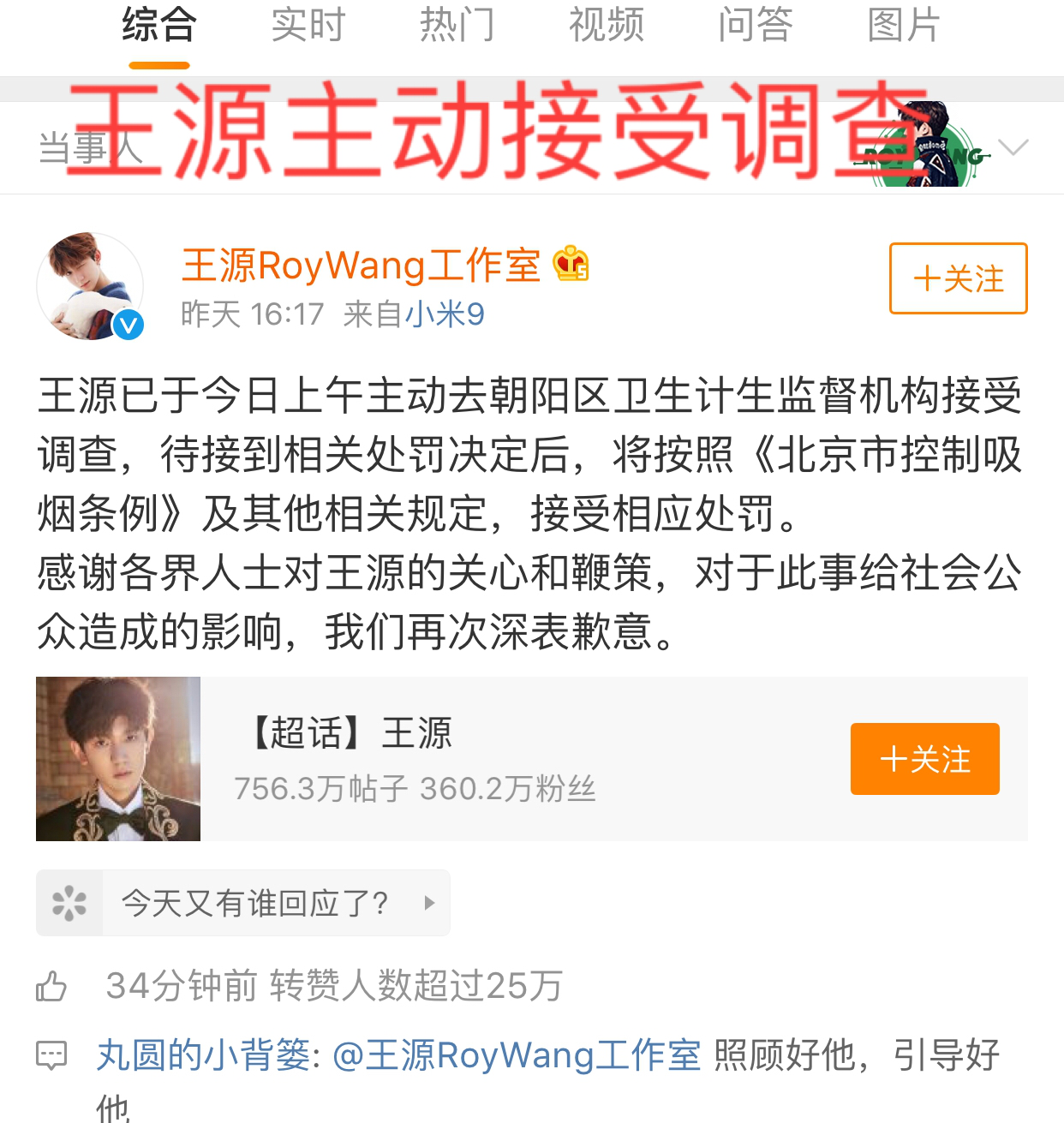Show the 图片 tab
1064x1123 pixels.
(904, 26)
